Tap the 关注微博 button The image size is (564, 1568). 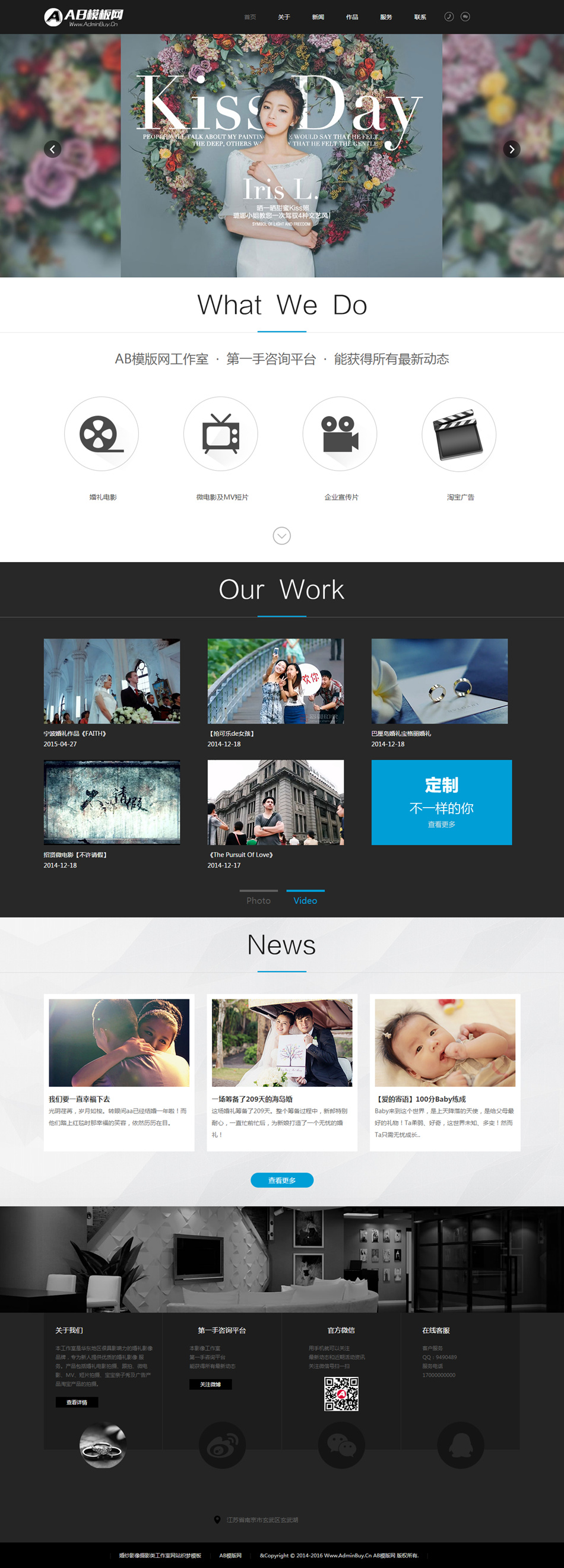pyautogui.click(x=210, y=1384)
